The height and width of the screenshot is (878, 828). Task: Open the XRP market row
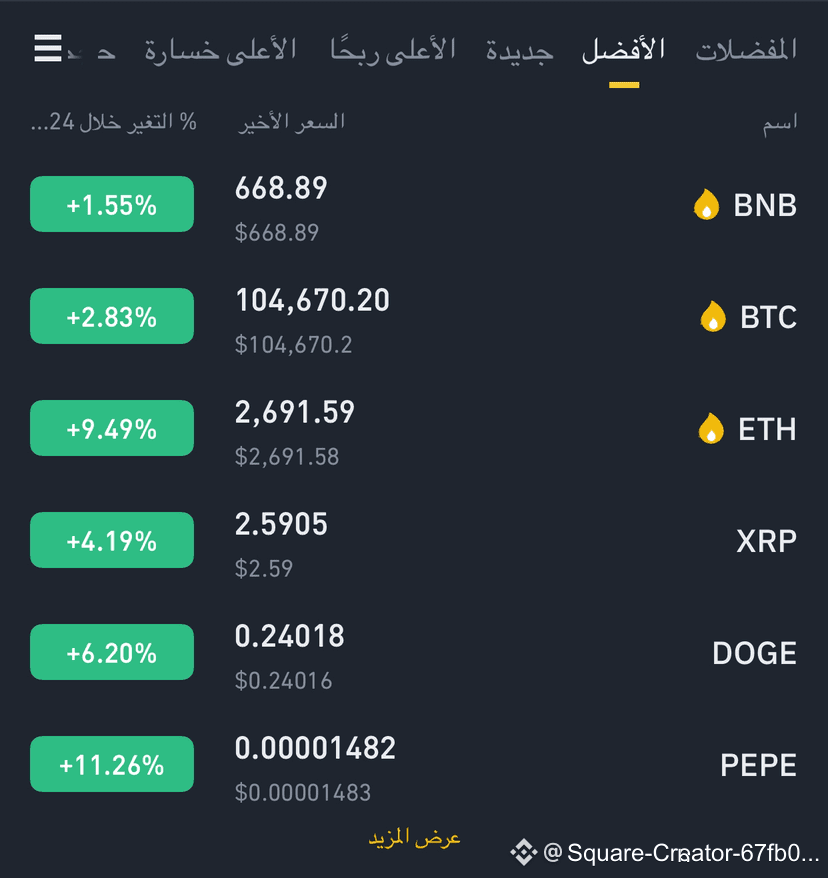point(414,540)
